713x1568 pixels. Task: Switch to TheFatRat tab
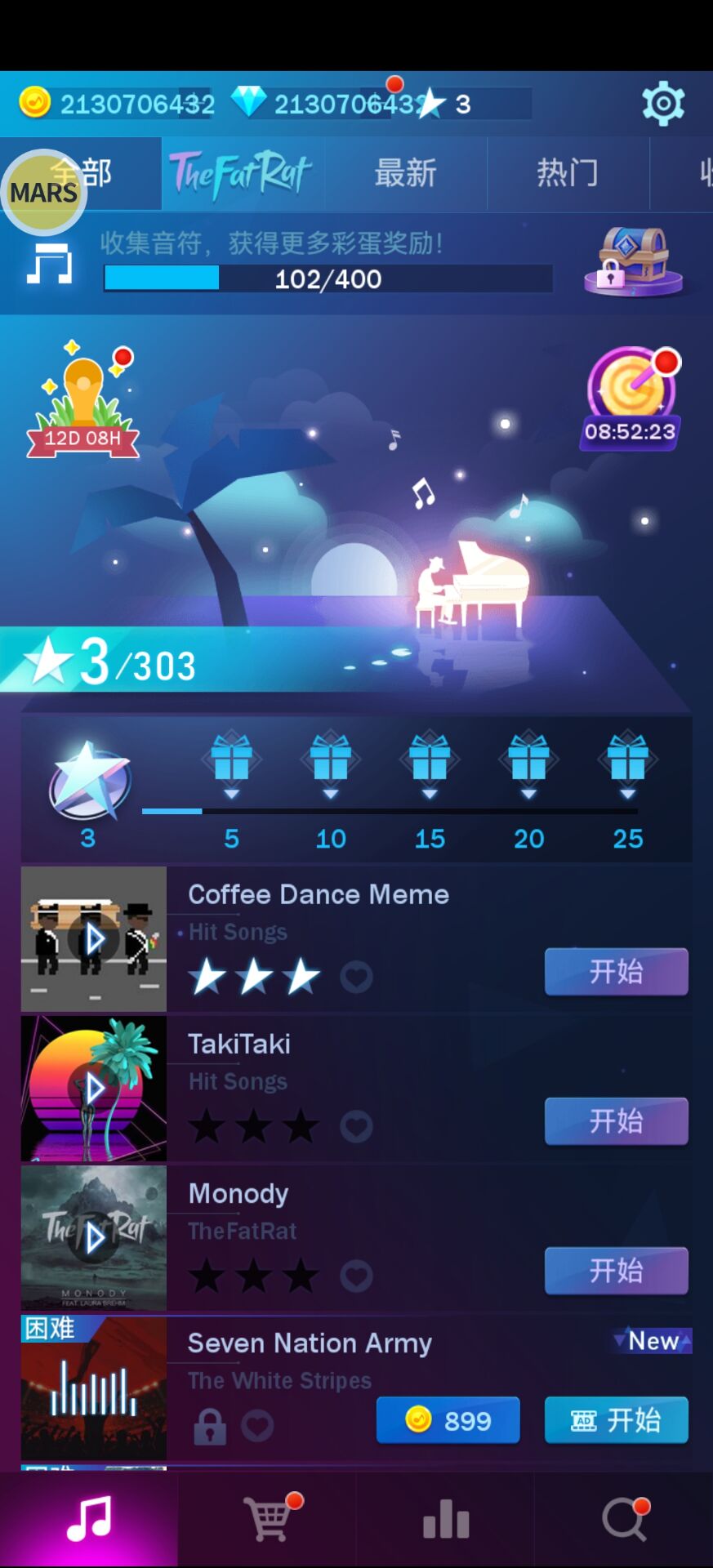[x=243, y=174]
